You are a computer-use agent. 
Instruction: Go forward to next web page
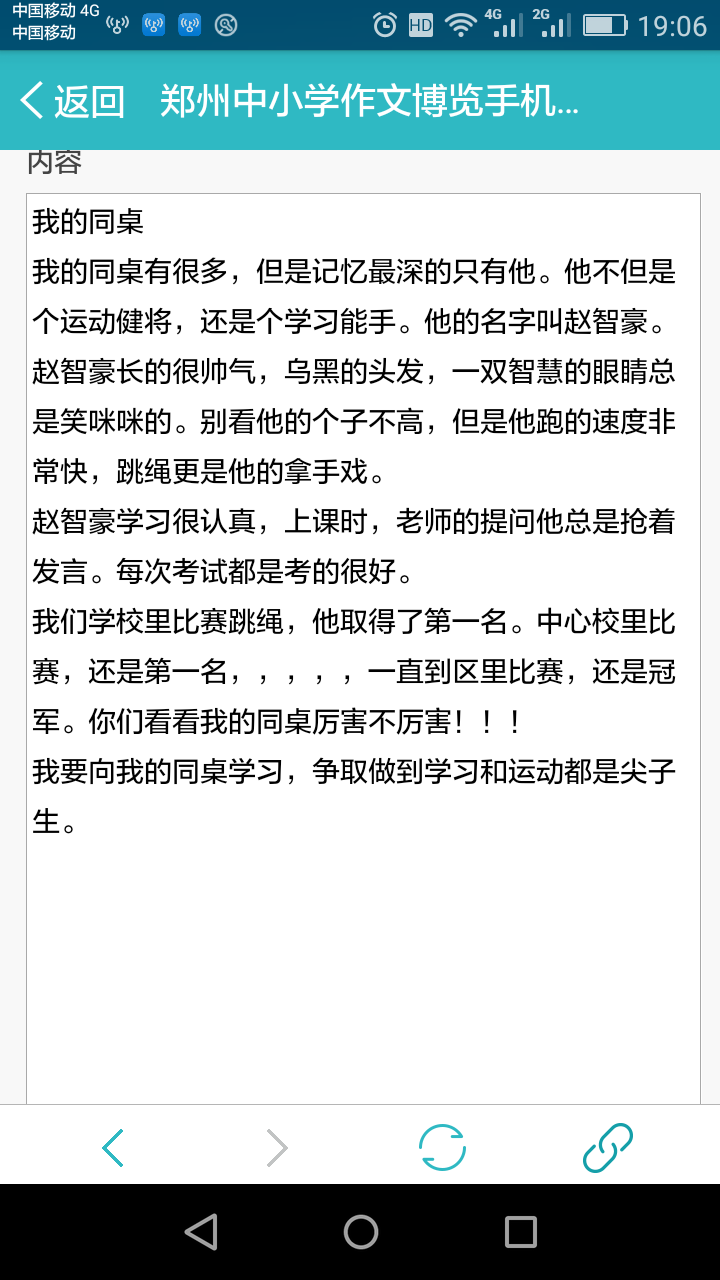coord(277,1148)
